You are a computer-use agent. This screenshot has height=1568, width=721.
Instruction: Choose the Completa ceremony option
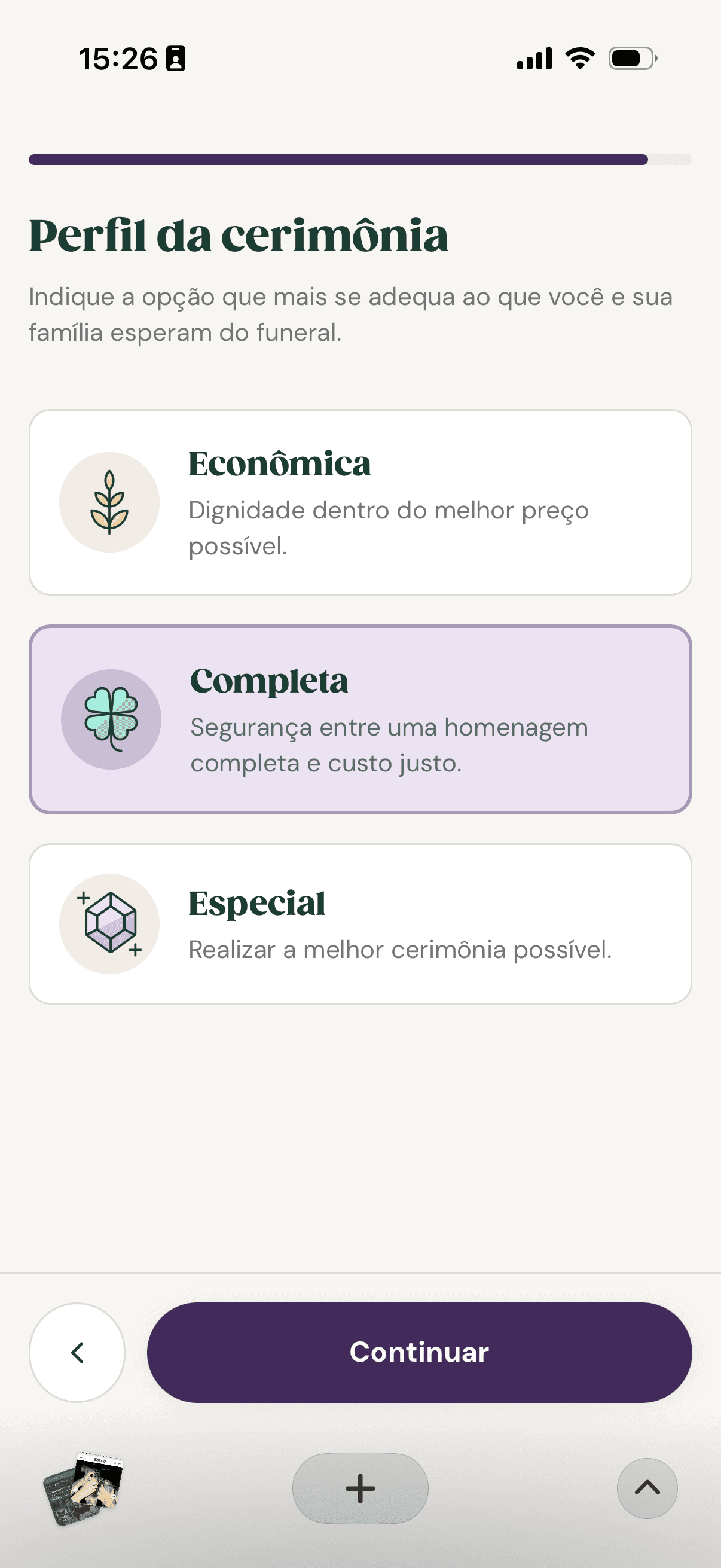coord(360,719)
